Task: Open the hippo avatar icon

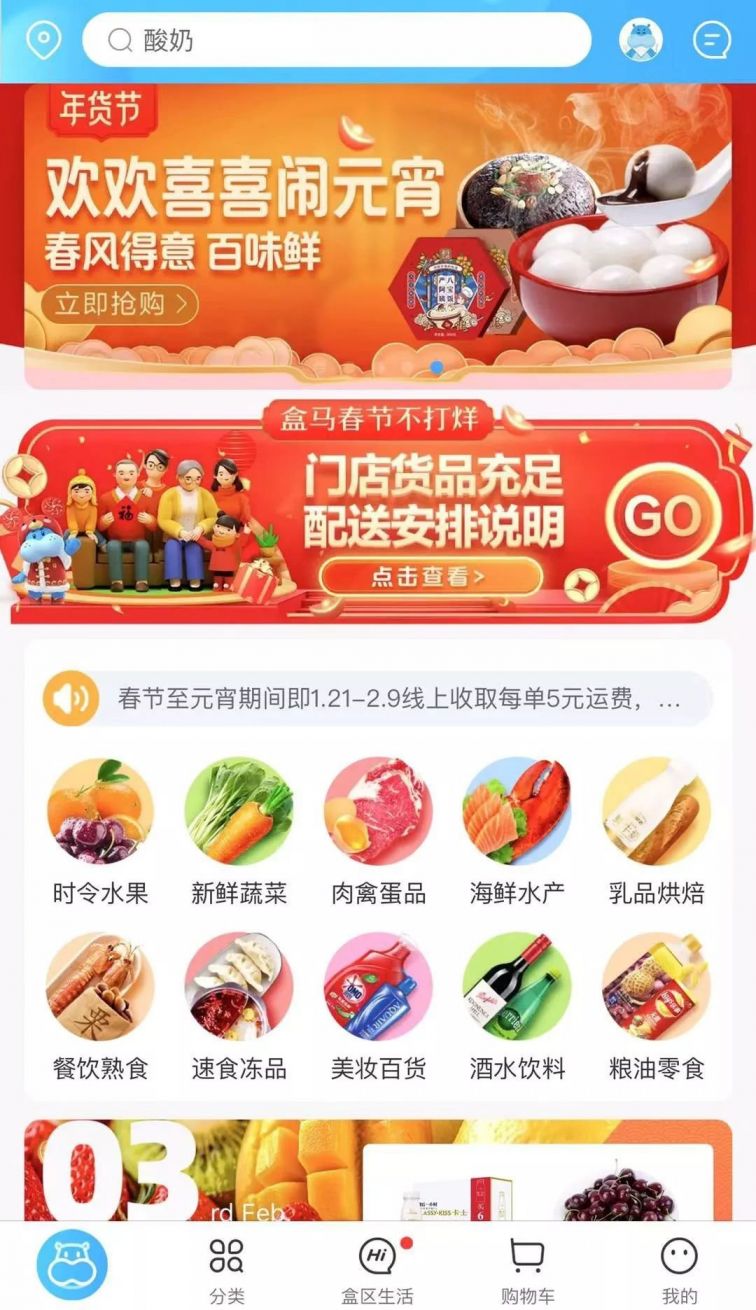Action: tap(641, 40)
